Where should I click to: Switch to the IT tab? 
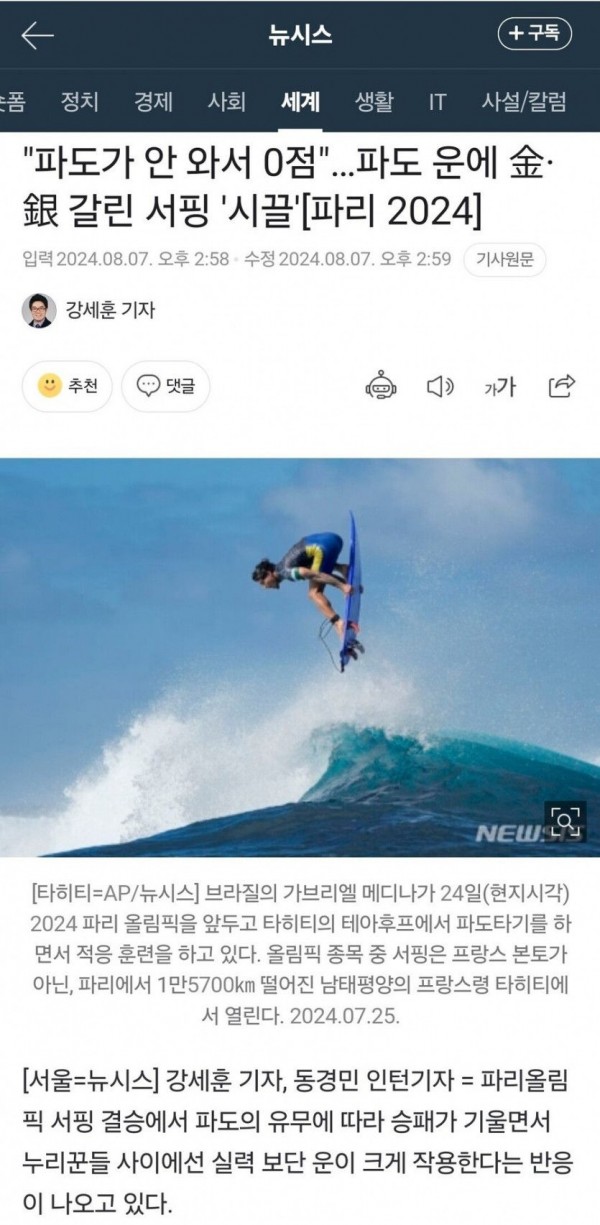click(x=437, y=101)
